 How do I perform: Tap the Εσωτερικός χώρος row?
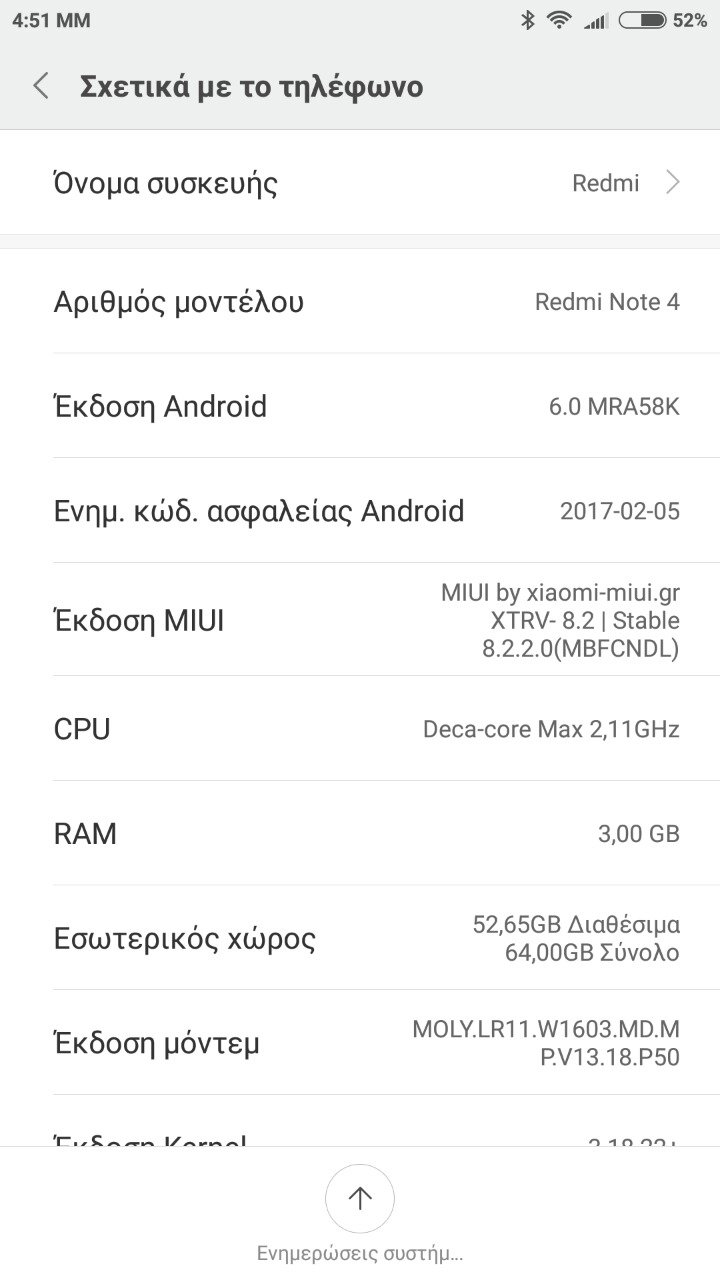pyautogui.click(x=360, y=938)
